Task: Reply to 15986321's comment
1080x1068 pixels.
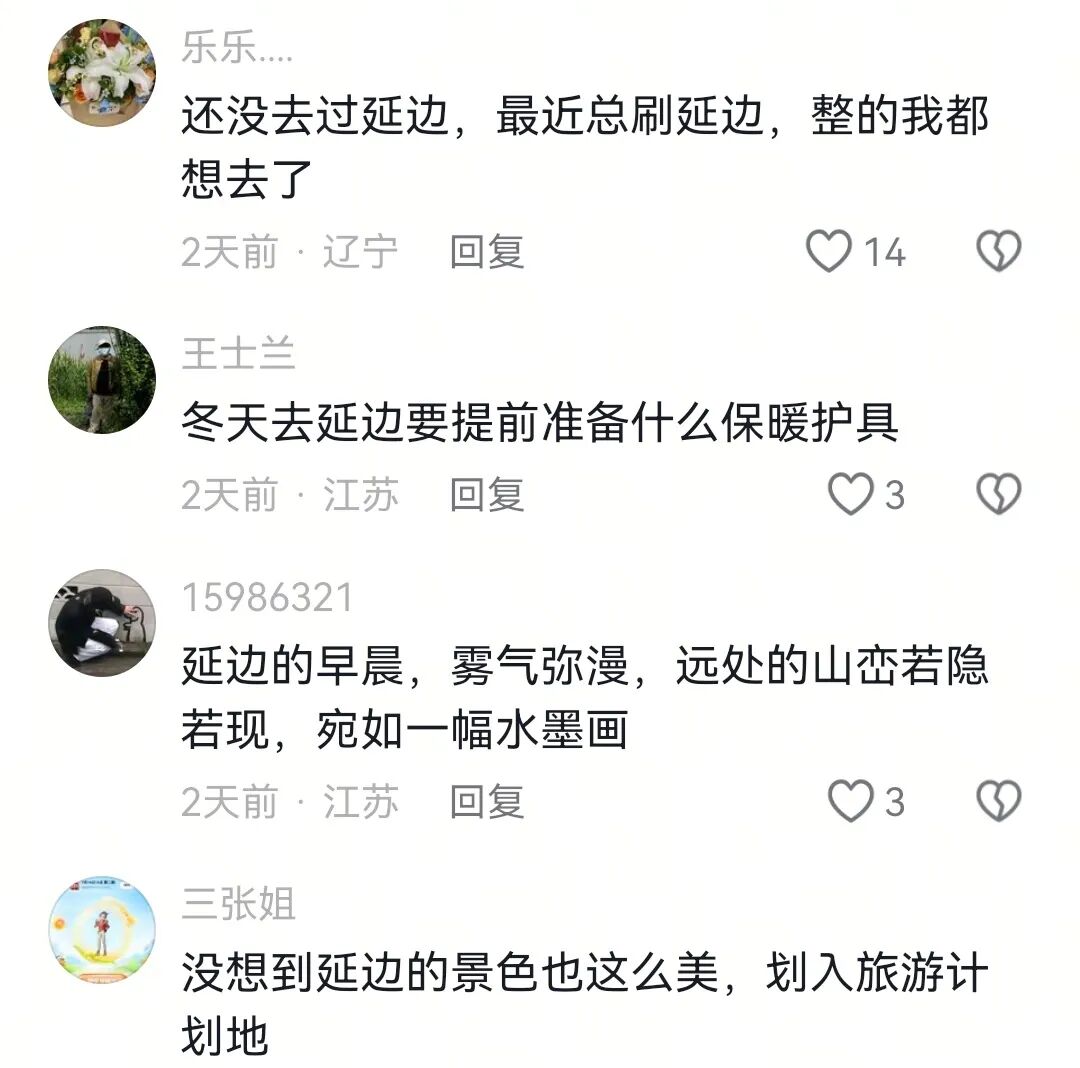Action: pyautogui.click(x=487, y=801)
